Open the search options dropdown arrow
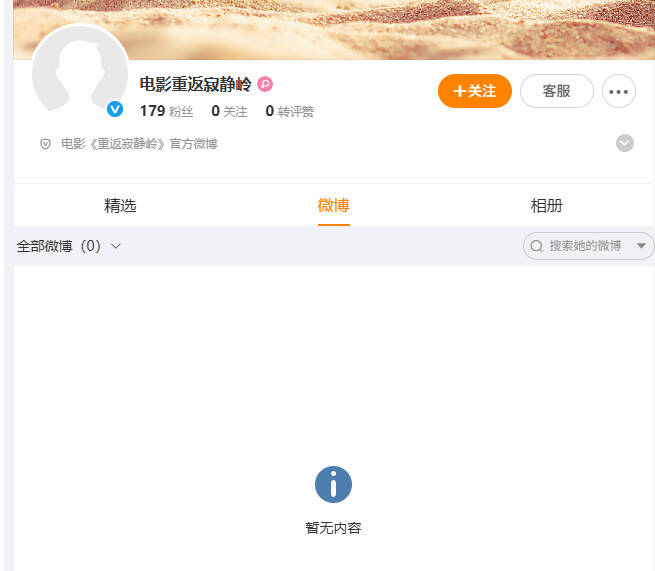The width and height of the screenshot is (655, 571). tap(642, 246)
